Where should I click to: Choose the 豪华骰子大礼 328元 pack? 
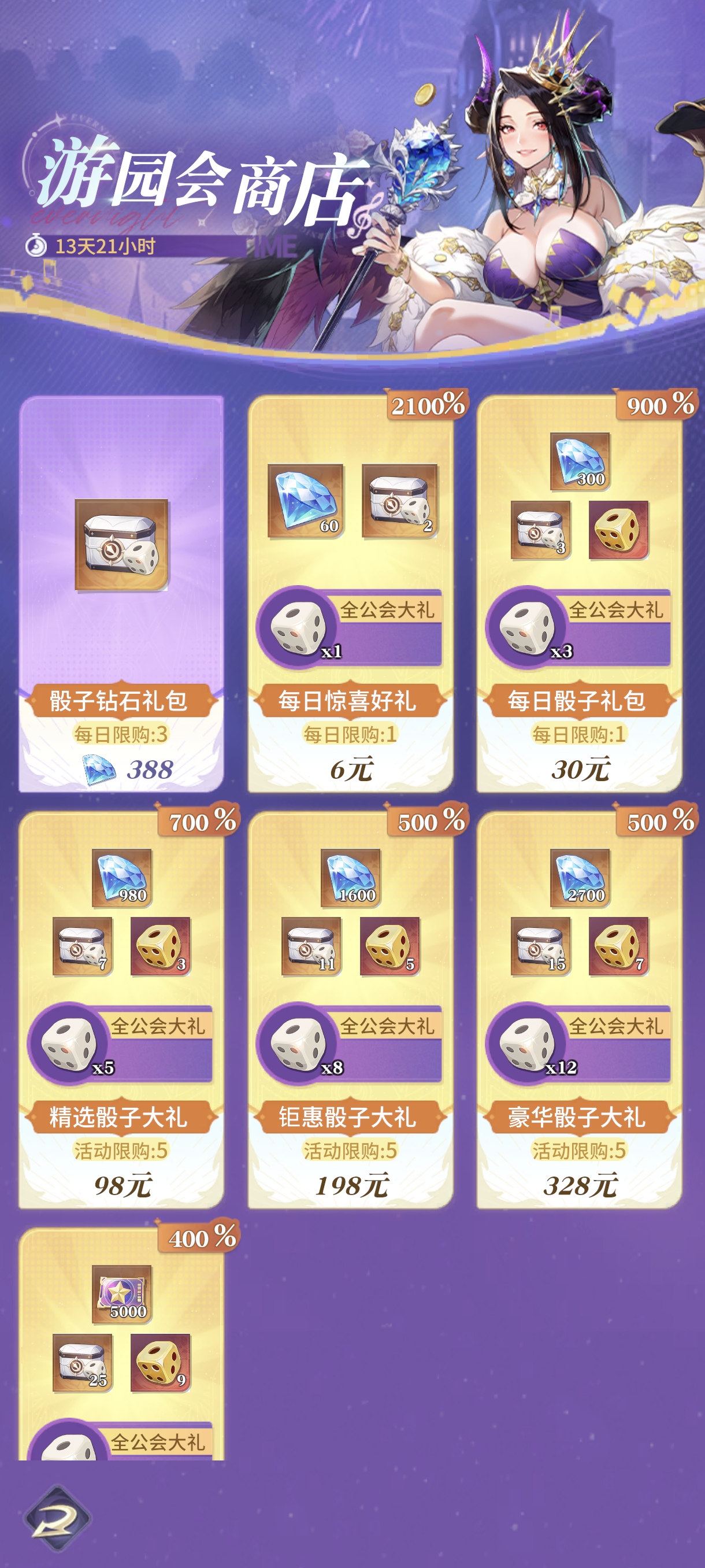pyautogui.click(x=579, y=1185)
